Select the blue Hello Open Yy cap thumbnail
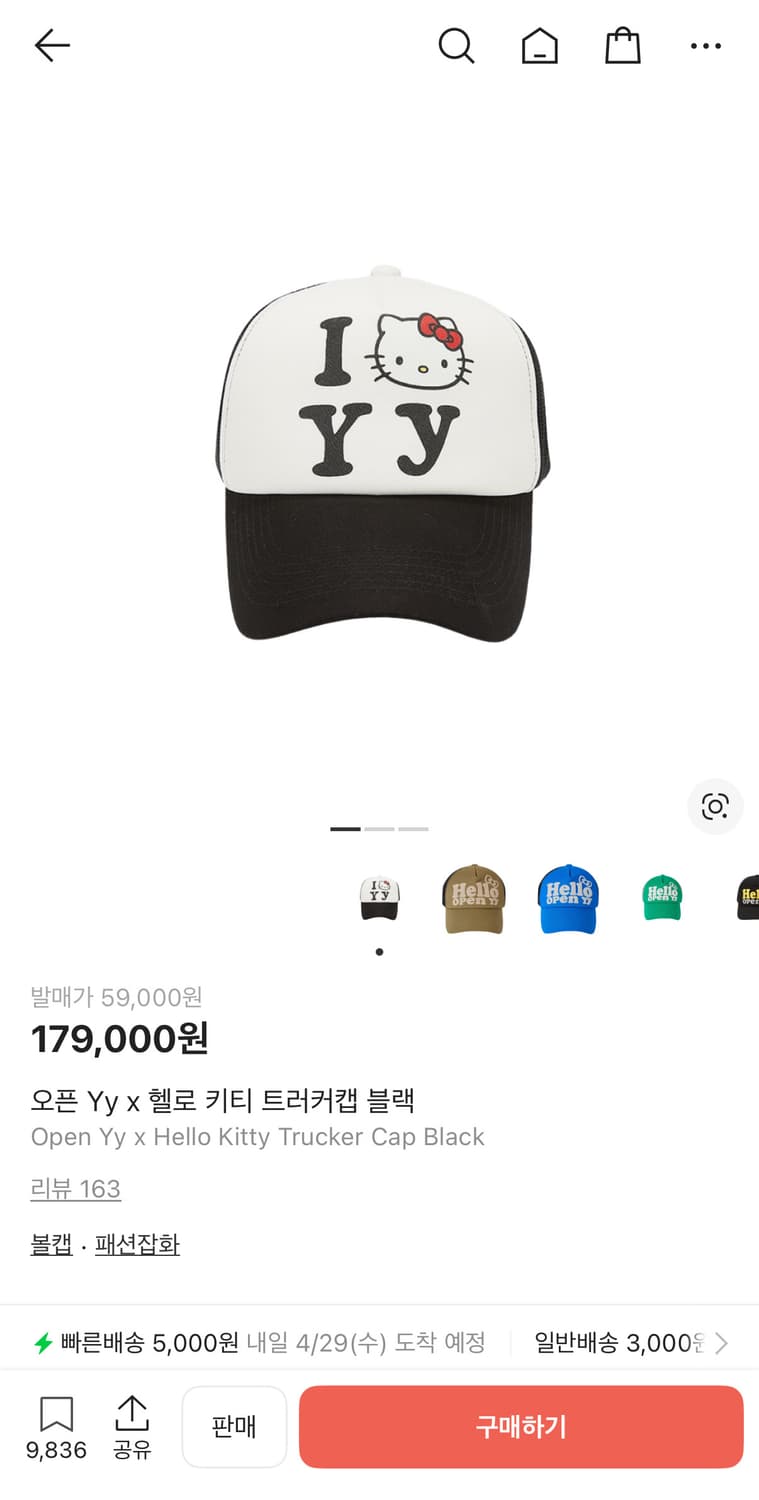This screenshot has width=759, height=1500. (568, 898)
